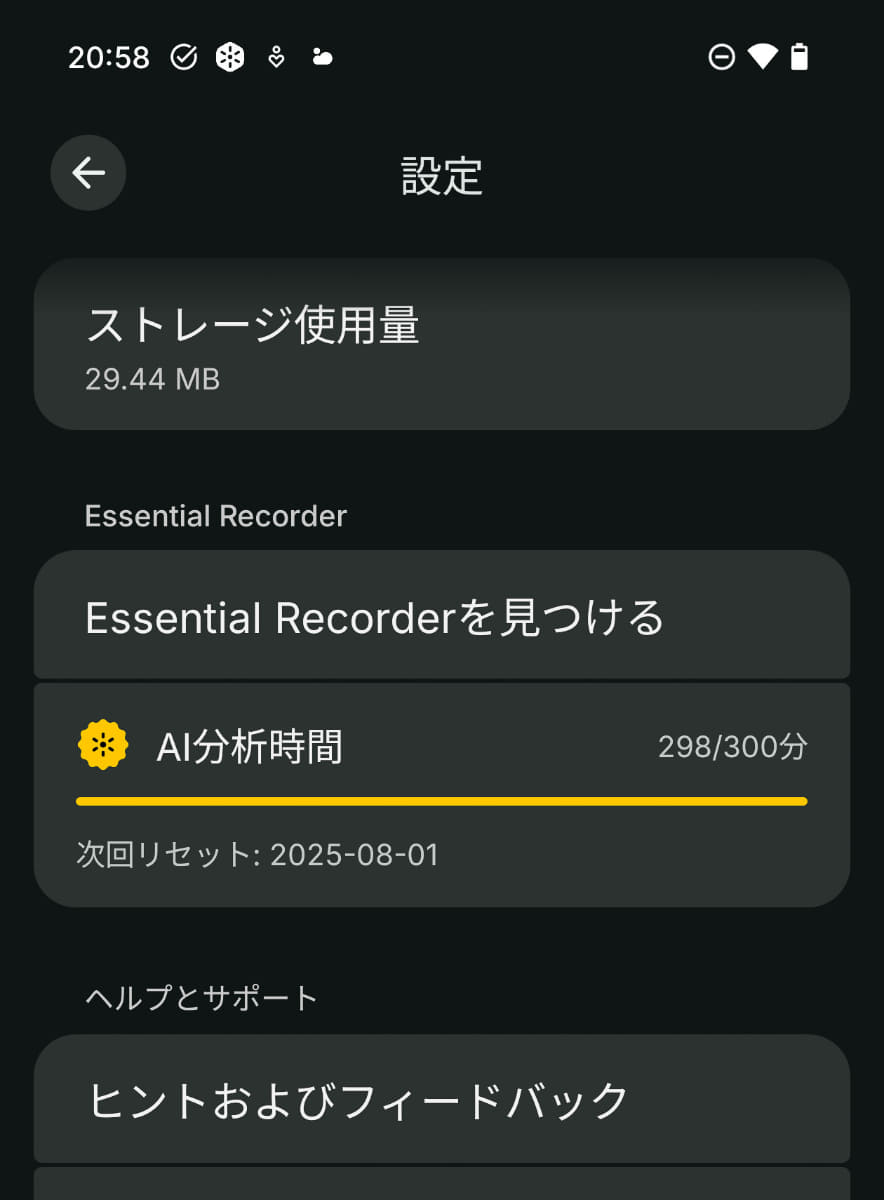Viewport: 884px width, 1200px height.
Task: Open ヒントおよびフィードバック
Action: [442, 1098]
